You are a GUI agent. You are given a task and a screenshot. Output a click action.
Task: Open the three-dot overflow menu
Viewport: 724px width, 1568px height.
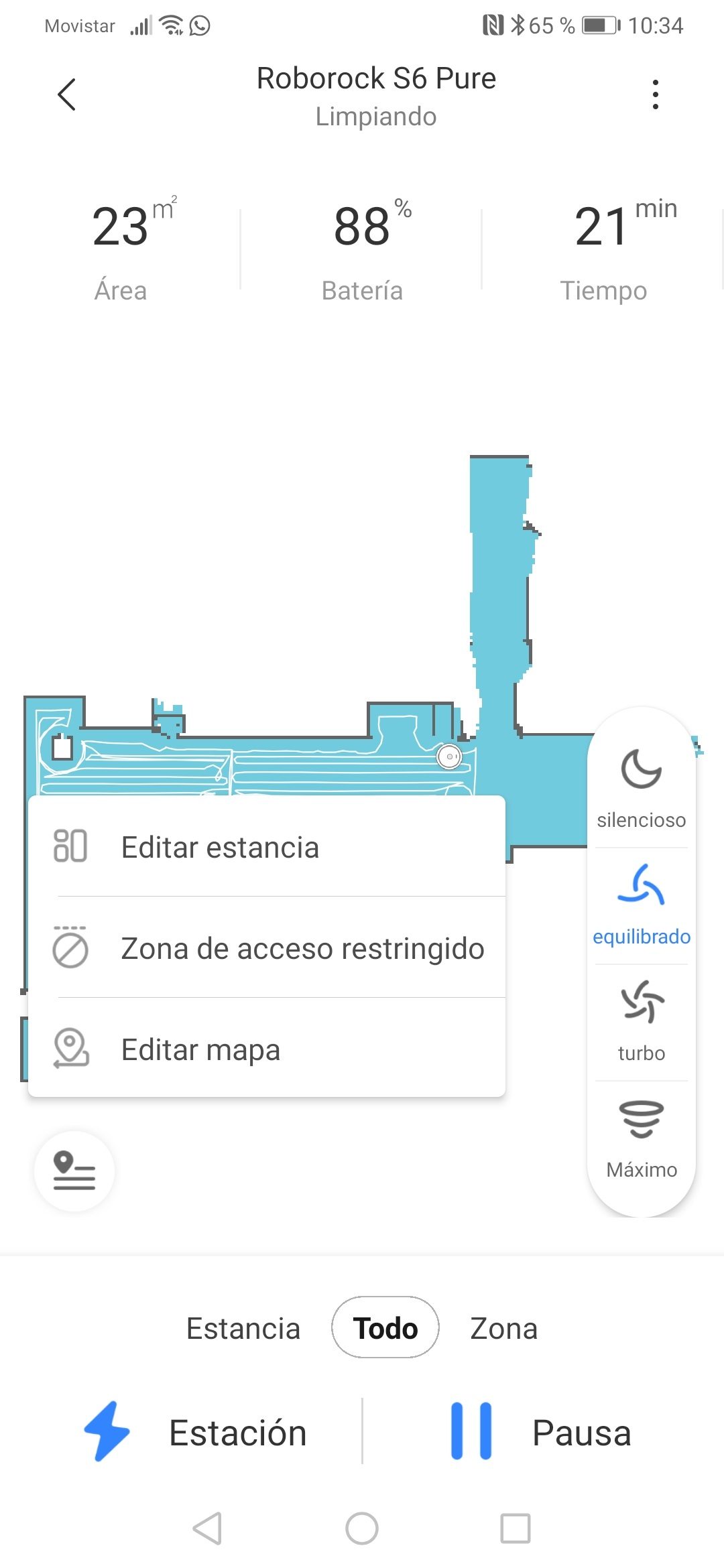click(x=655, y=94)
